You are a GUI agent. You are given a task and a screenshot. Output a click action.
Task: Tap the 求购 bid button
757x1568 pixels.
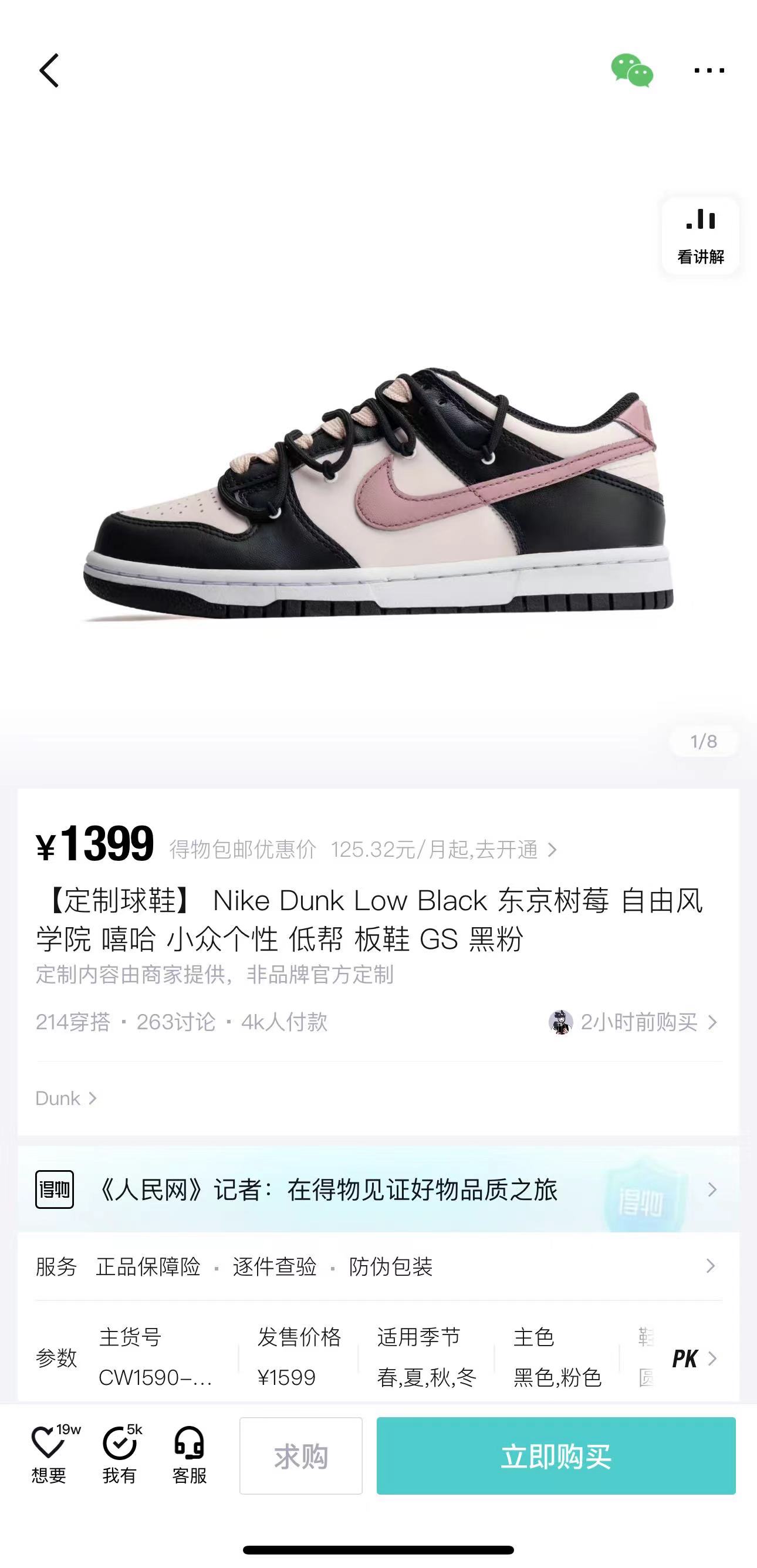coord(300,1455)
